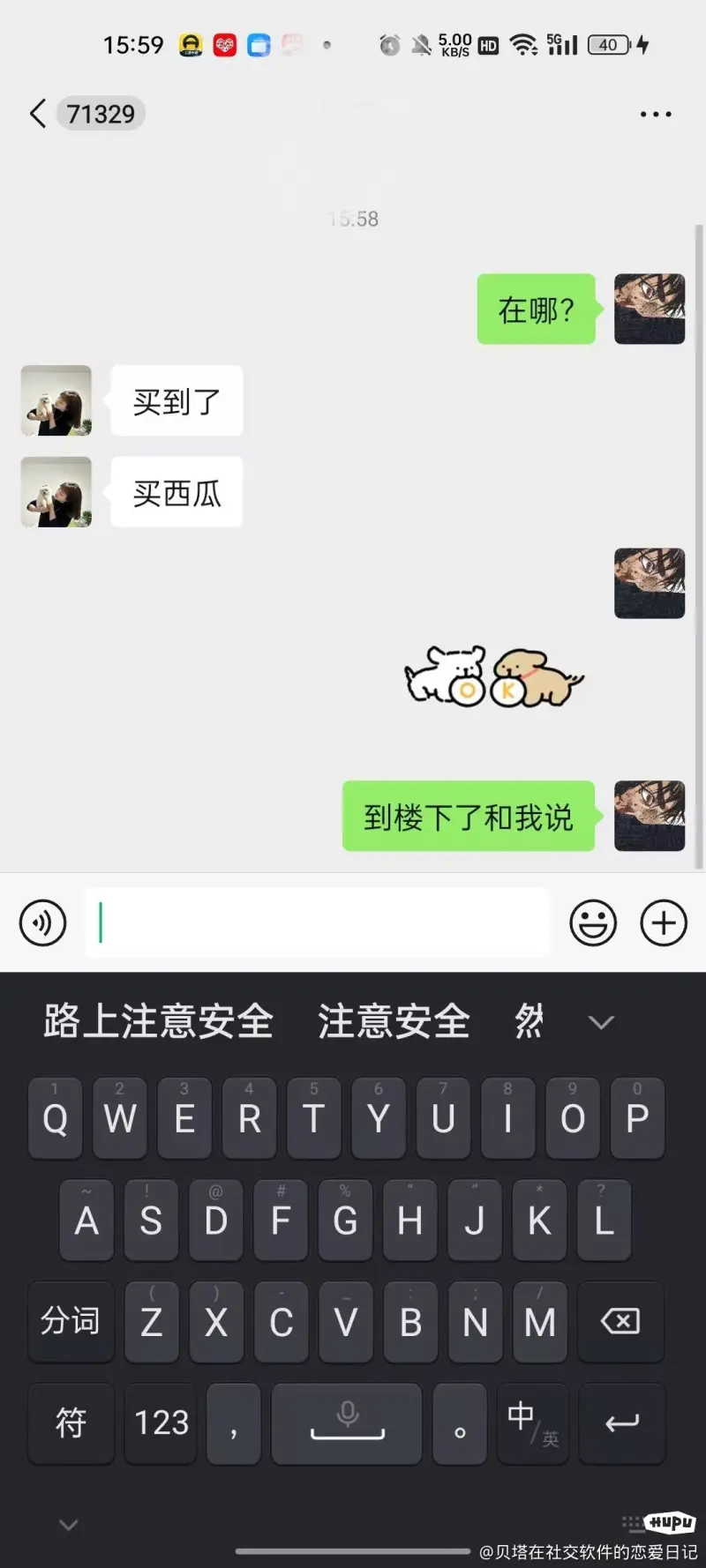Focus the message text field
The height and width of the screenshot is (1568, 706).
318,923
